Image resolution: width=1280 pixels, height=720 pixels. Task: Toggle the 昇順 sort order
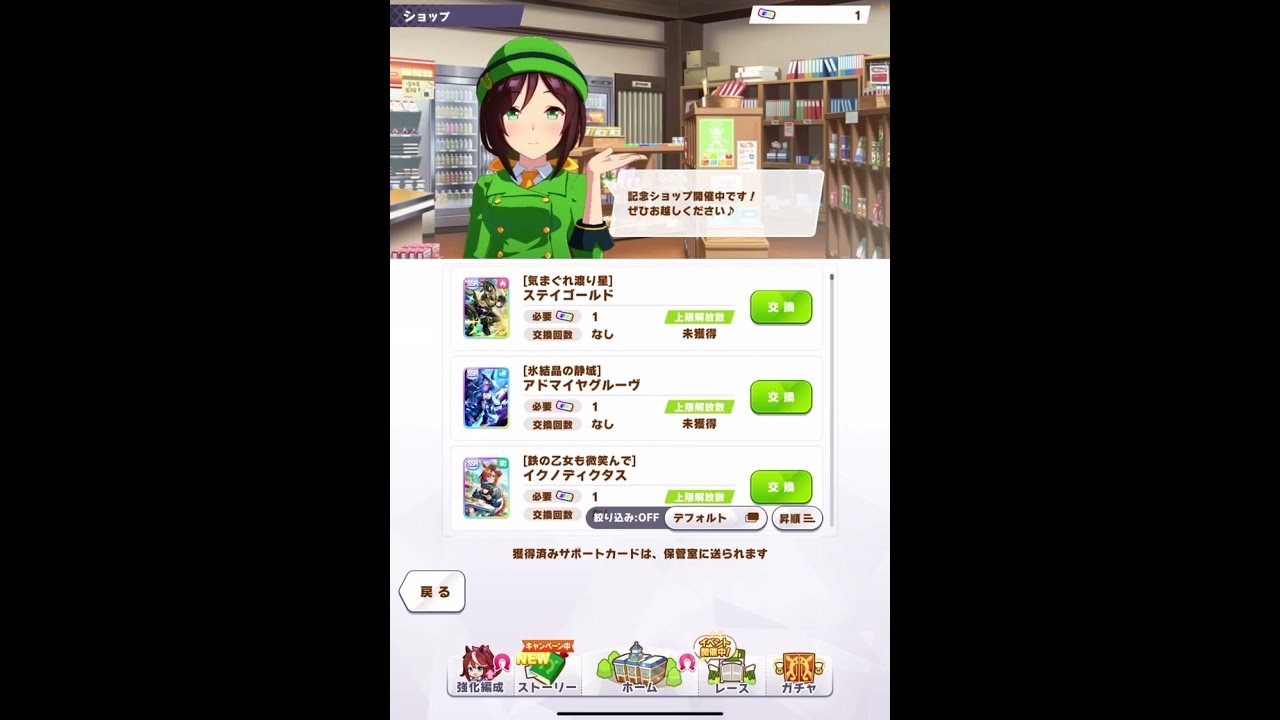pyautogui.click(x=796, y=518)
